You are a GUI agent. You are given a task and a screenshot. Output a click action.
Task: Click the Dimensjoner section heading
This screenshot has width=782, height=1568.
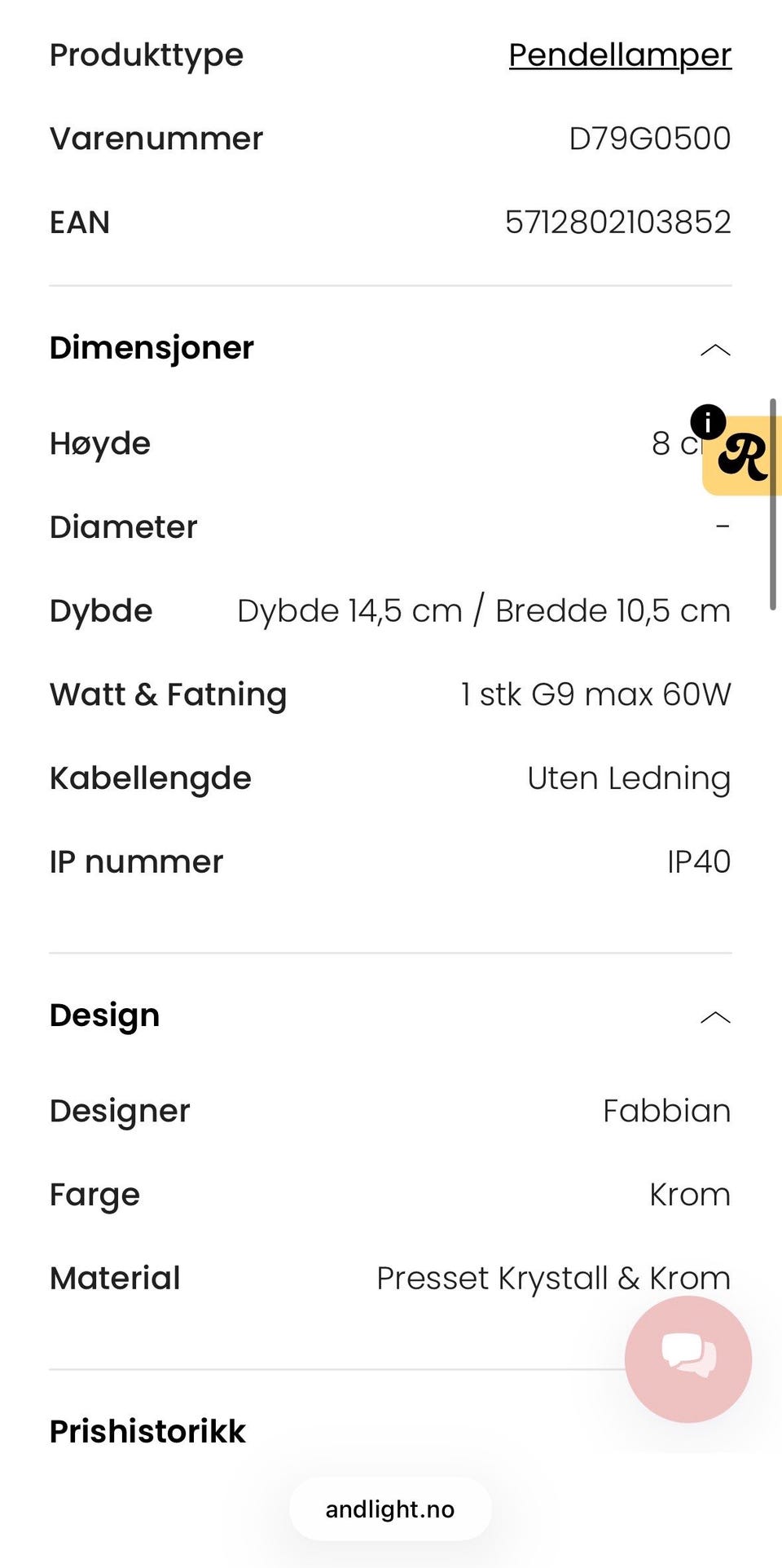click(x=152, y=347)
